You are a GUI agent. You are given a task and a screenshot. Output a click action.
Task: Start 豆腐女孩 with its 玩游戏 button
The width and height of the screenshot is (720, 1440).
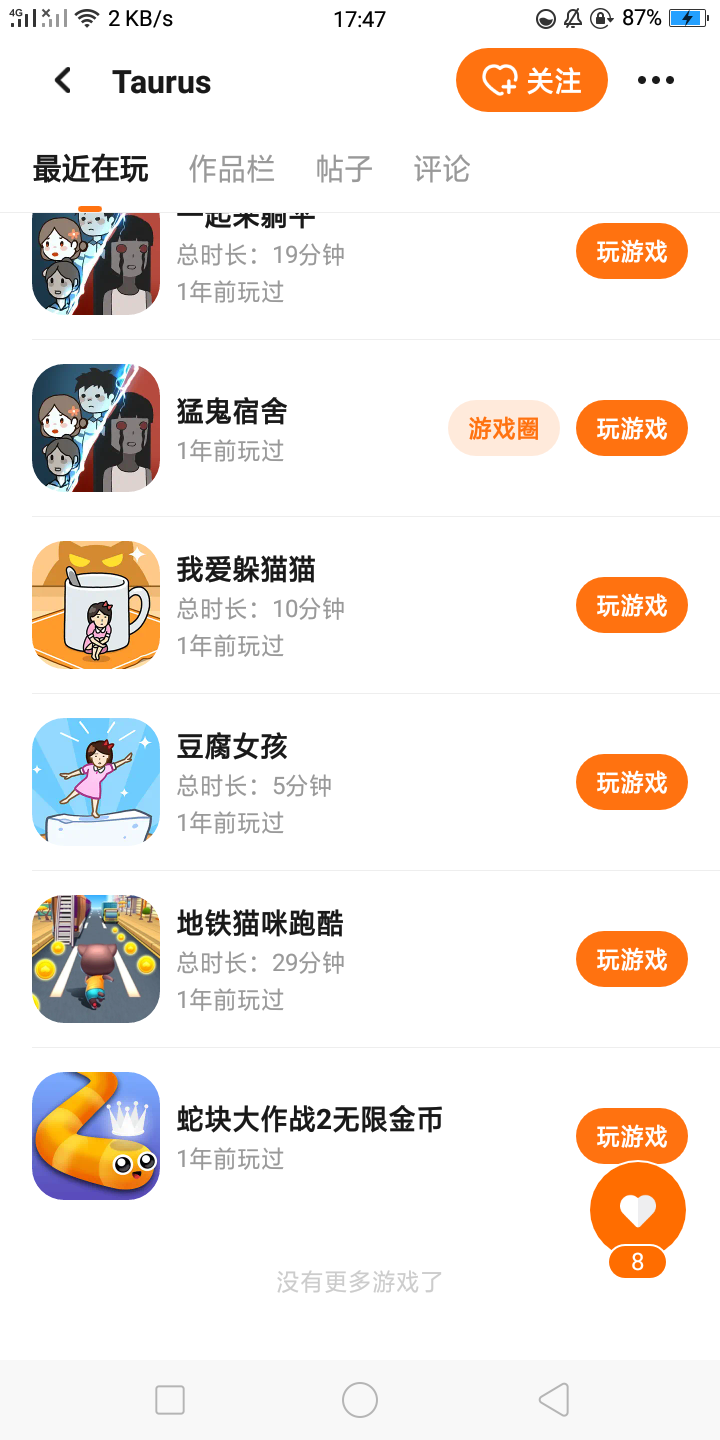631,783
